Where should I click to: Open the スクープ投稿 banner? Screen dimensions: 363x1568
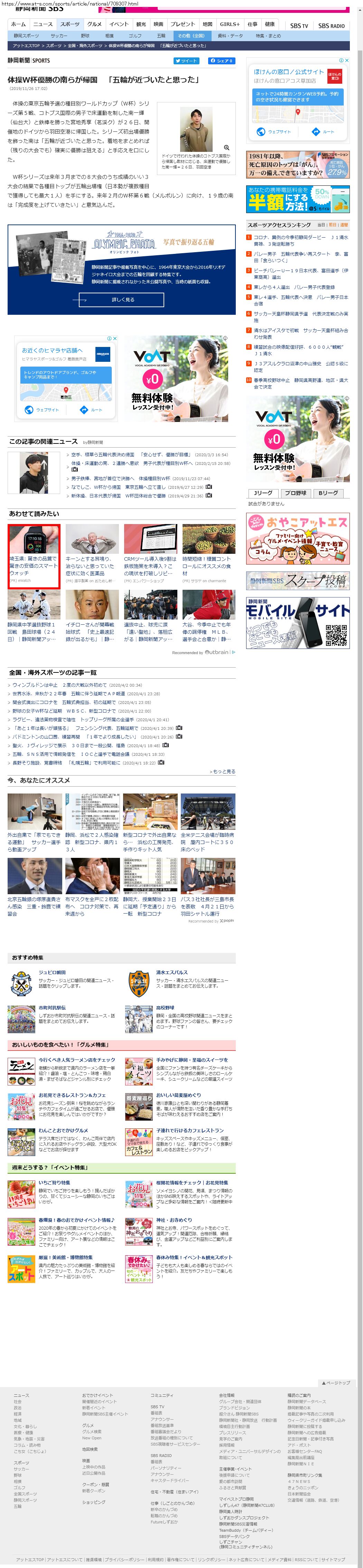click(298, 580)
